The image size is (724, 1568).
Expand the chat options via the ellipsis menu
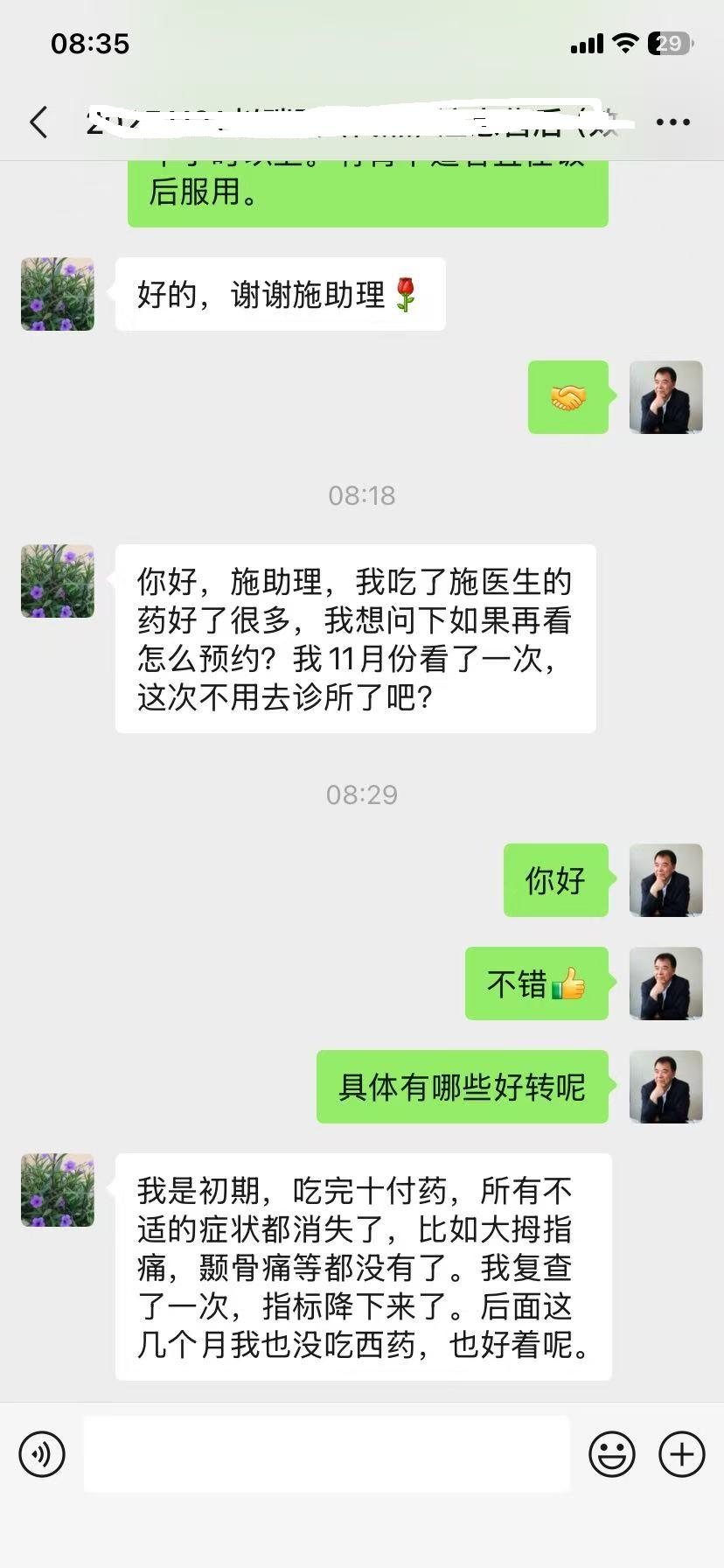click(673, 122)
